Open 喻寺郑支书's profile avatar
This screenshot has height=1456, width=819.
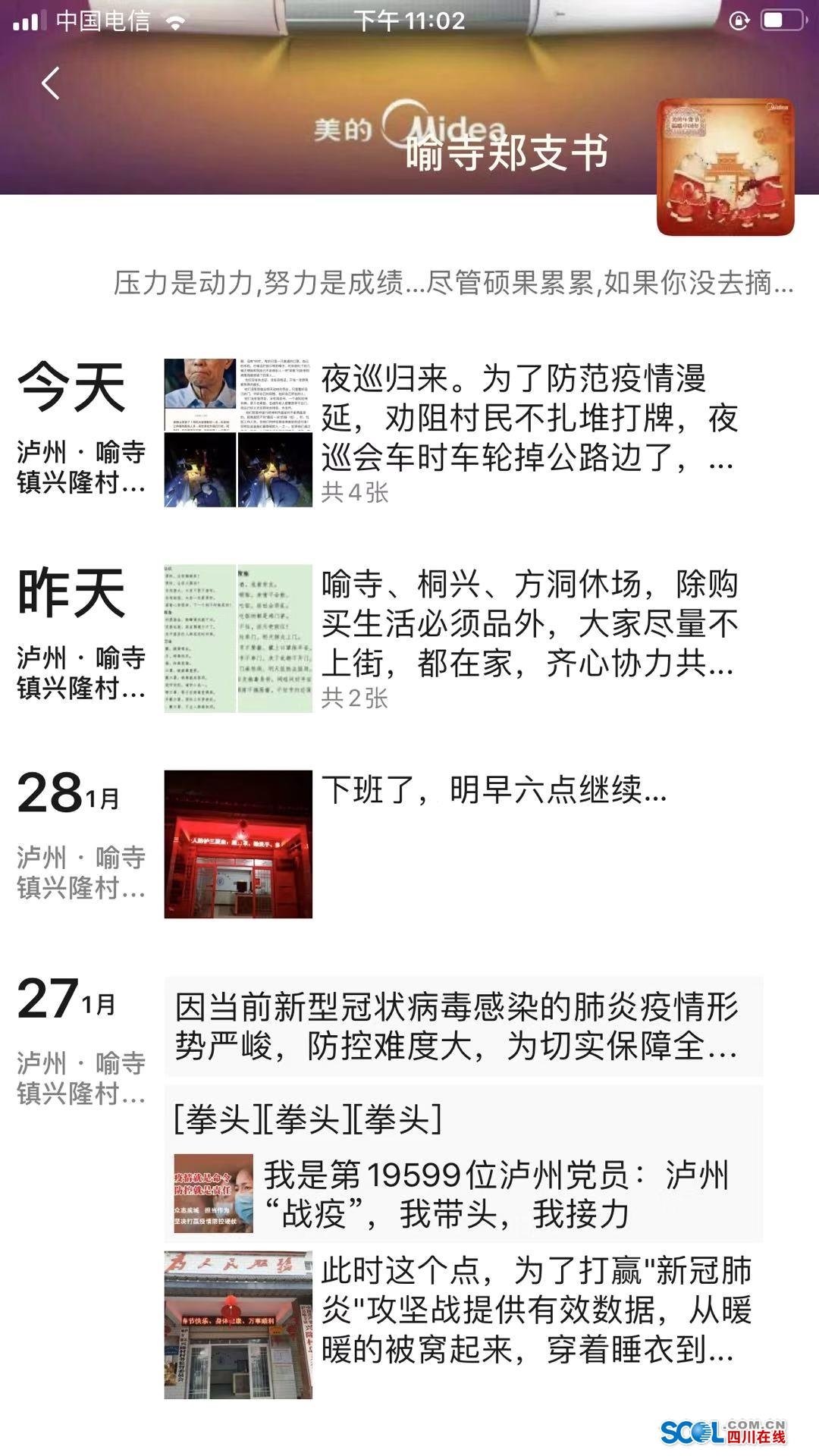pos(725,167)
